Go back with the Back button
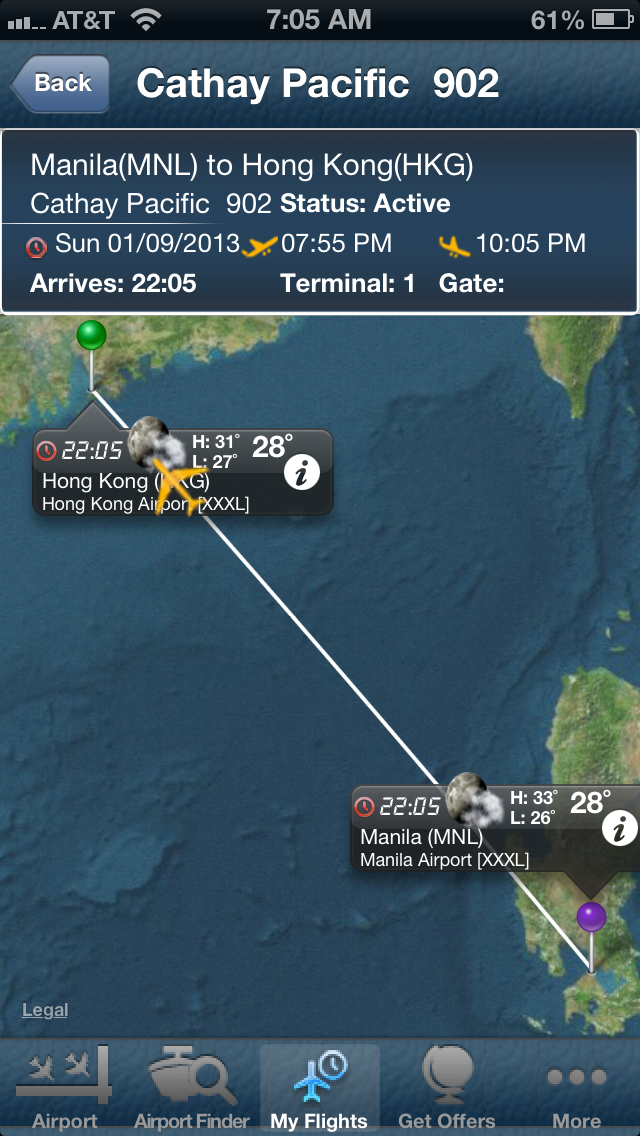This screenshot has height=1136, width=640. tap(61, 83)
